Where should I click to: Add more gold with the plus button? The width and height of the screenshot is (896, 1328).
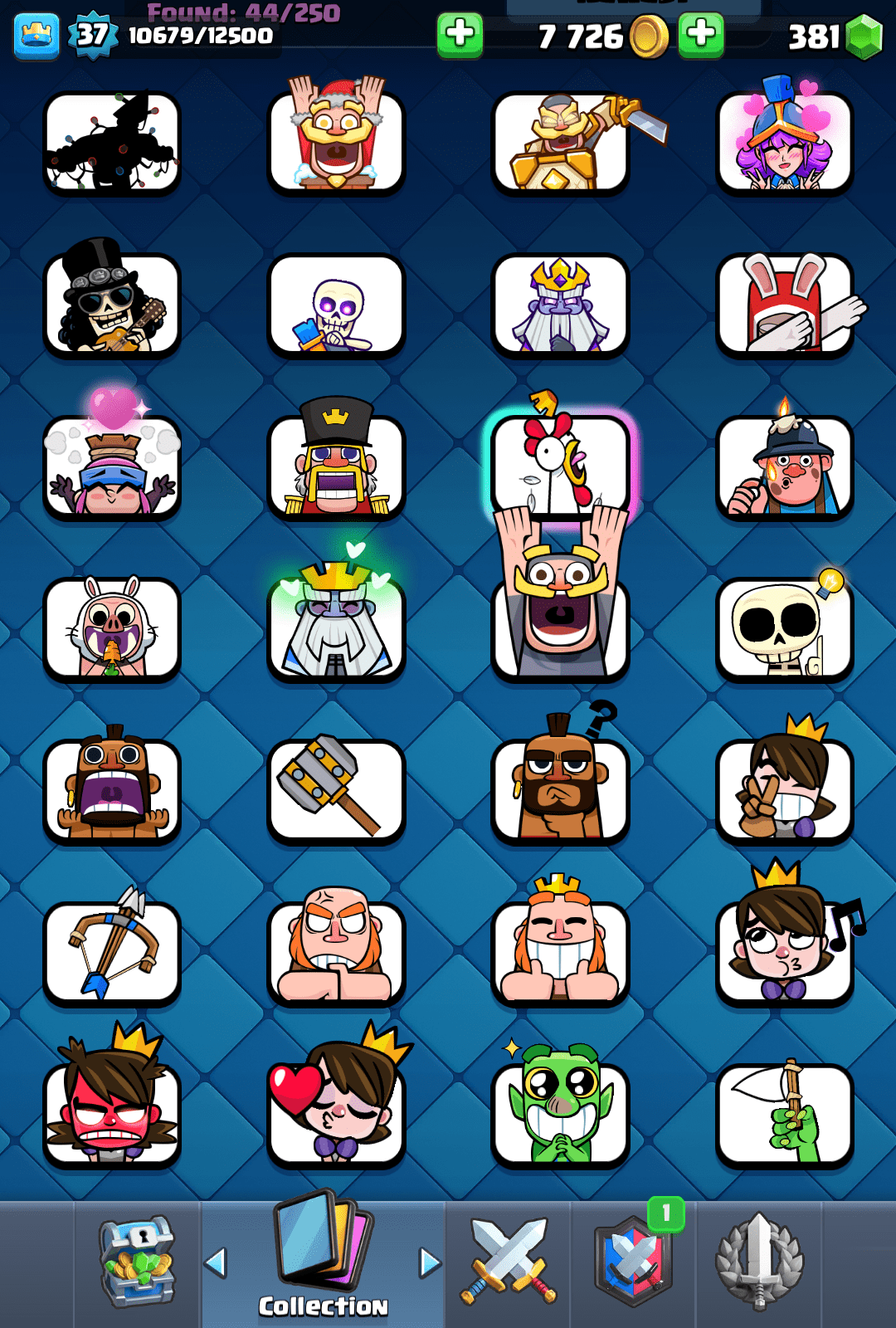[460, 35]
